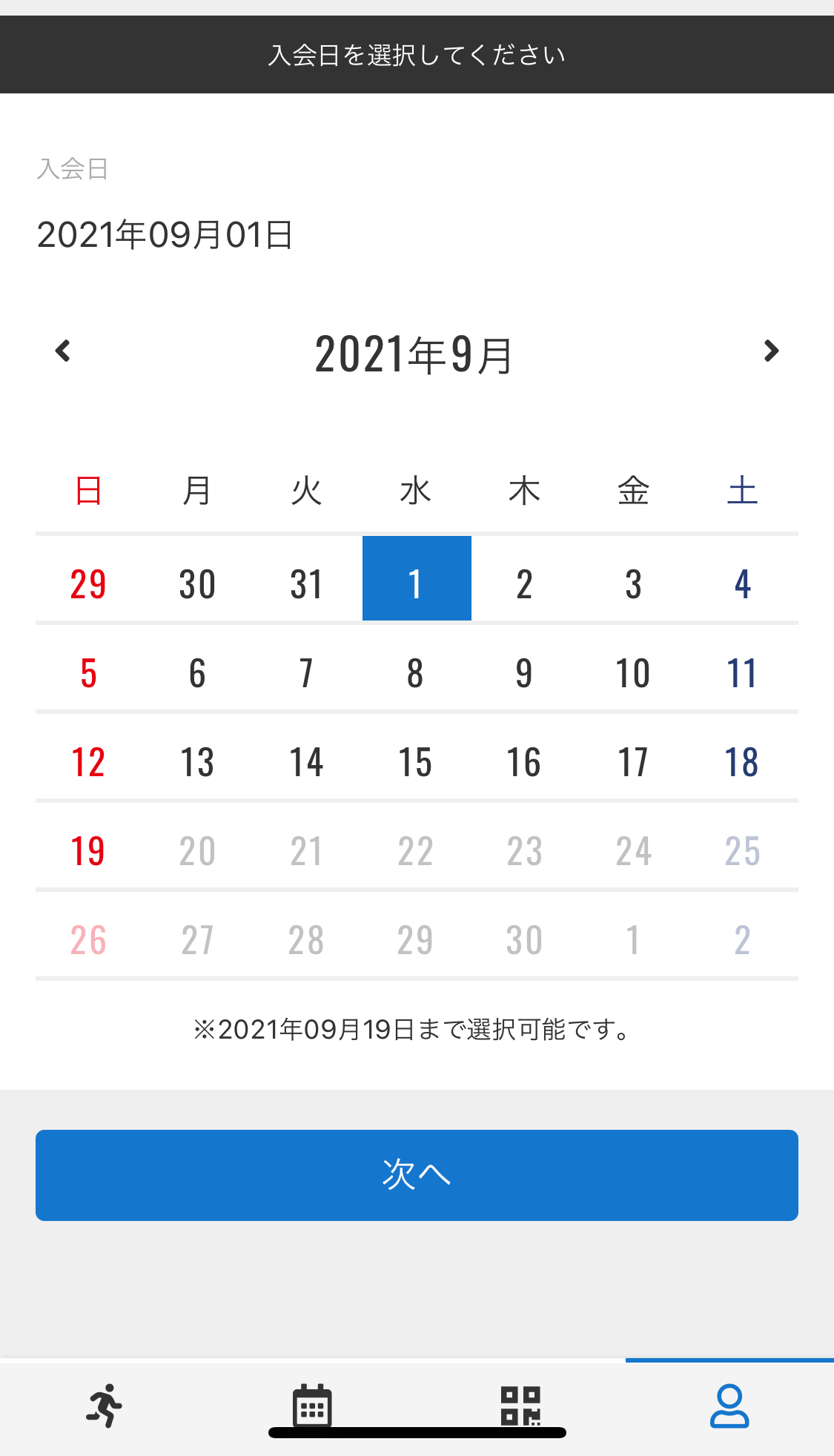Switch to the calendar tab
Image resolution: width=834 pixels, height=1456 pixels.
coord(312,1406)
